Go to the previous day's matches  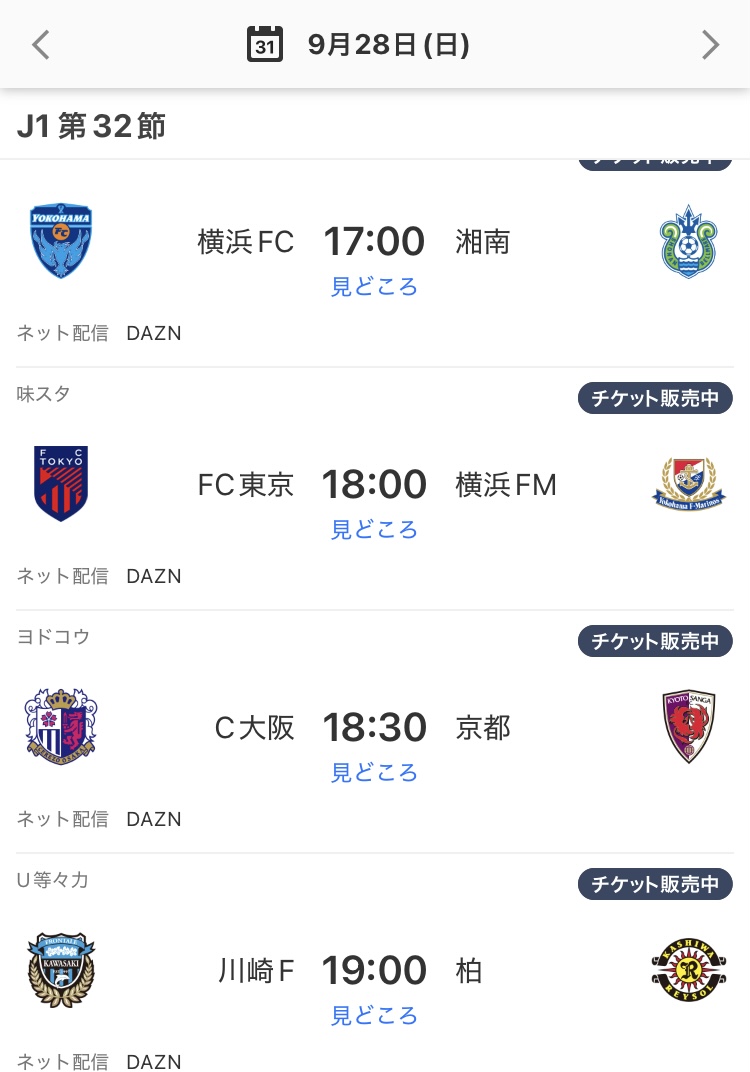coord(40,45)
